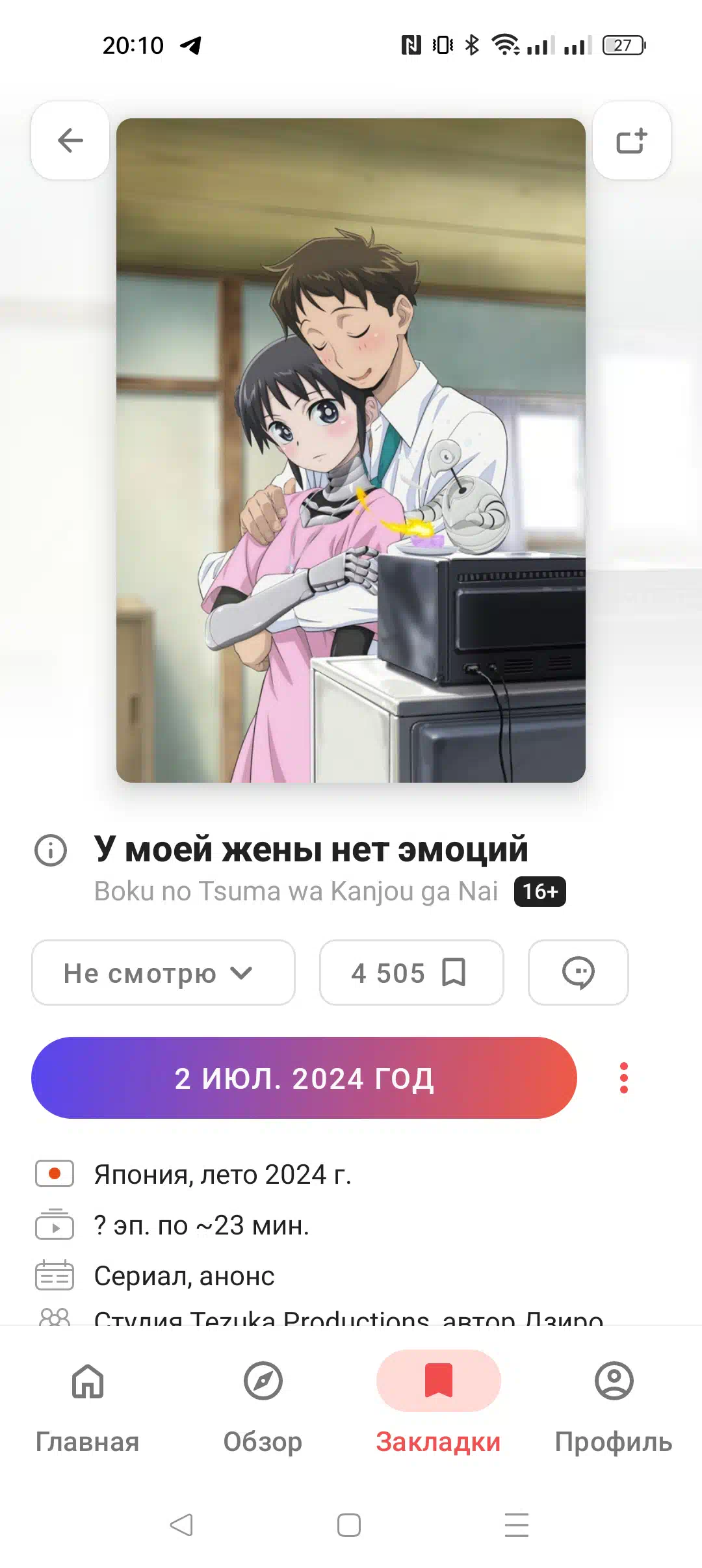Expand the 'Не смотрю' status dropdown
The height and width of the screenshot is (1568, 702).
point(163,973)
